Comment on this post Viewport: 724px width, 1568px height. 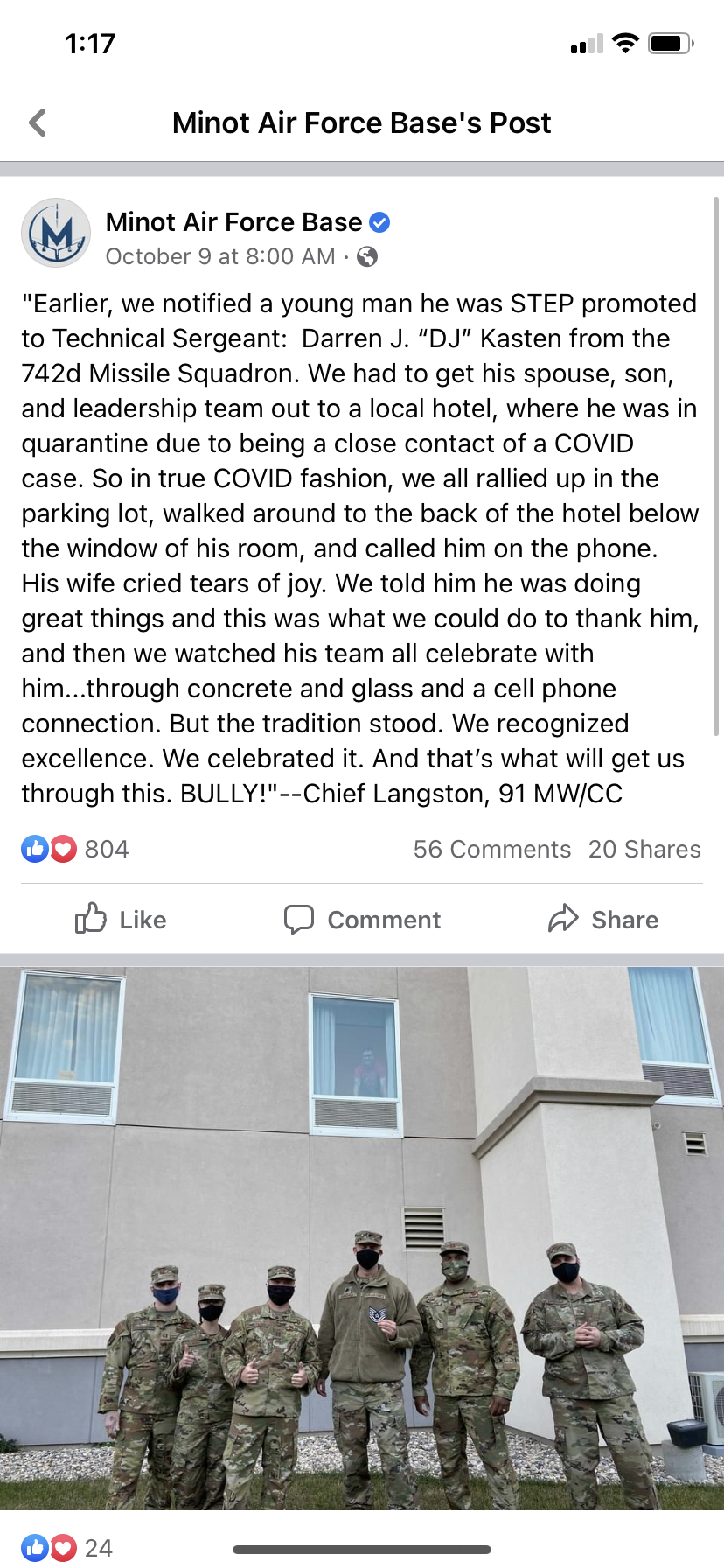click(x=362, y=920)
